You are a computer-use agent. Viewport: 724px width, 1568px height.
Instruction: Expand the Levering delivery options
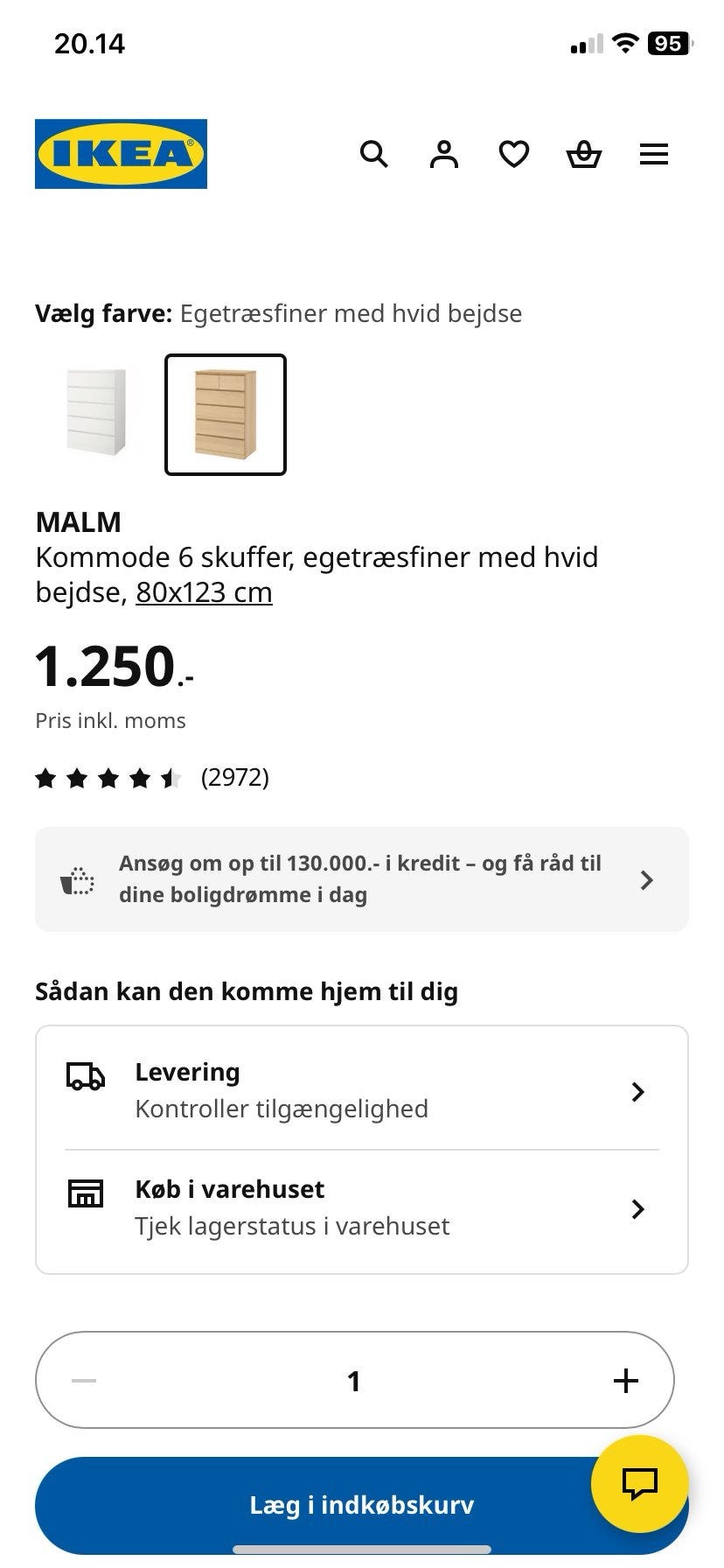tap(361, 1089)
